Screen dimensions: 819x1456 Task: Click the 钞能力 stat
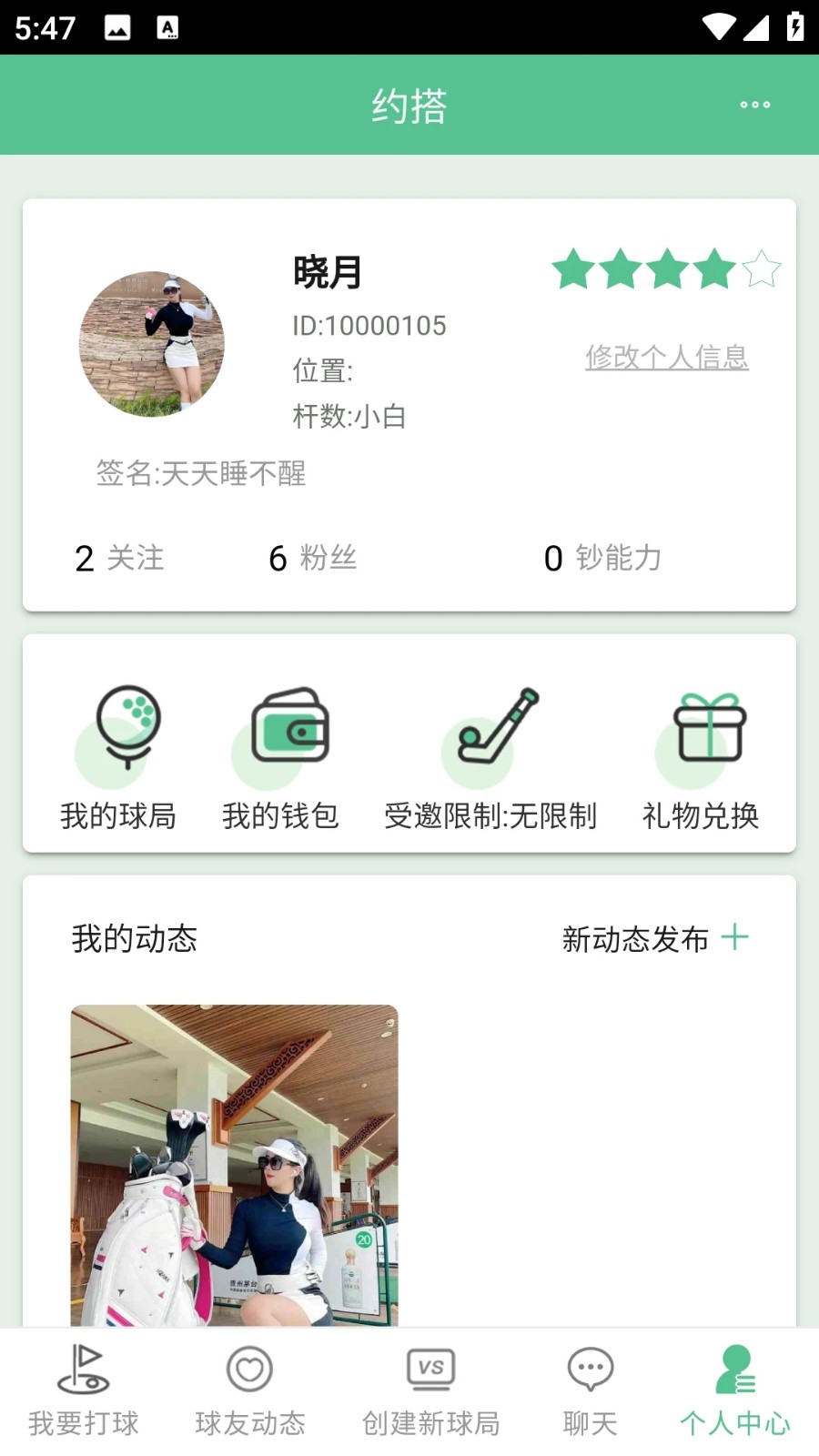[603, 559]
